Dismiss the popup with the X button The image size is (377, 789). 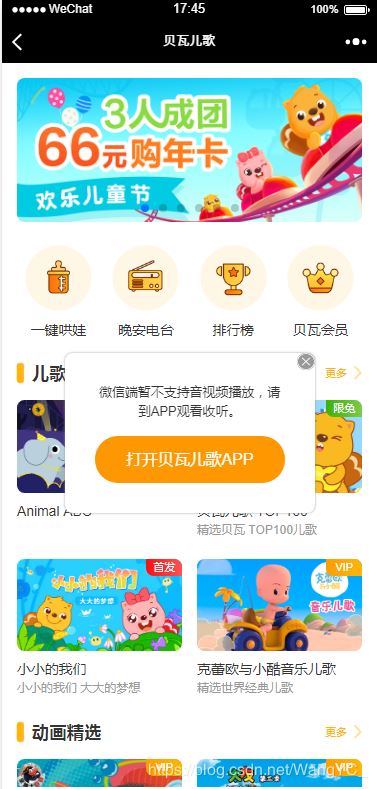coord(306,361)
